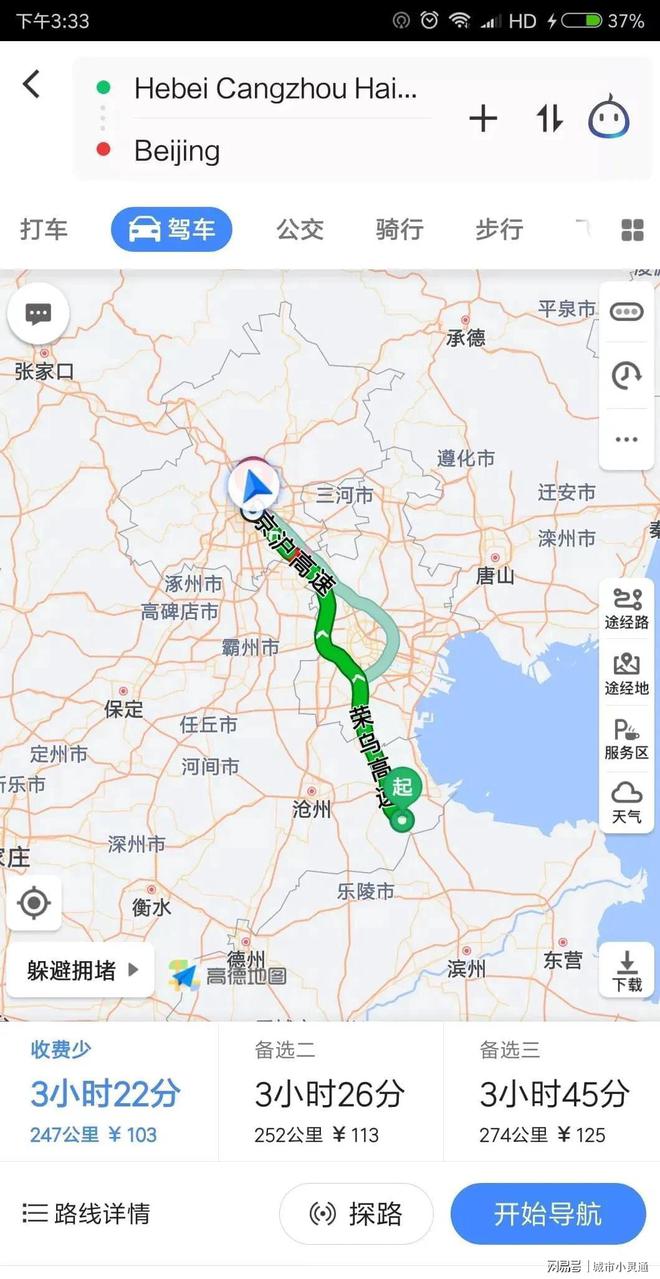
Task: Switch to the 骑行 tab
Action: click(x=399, y=229)
